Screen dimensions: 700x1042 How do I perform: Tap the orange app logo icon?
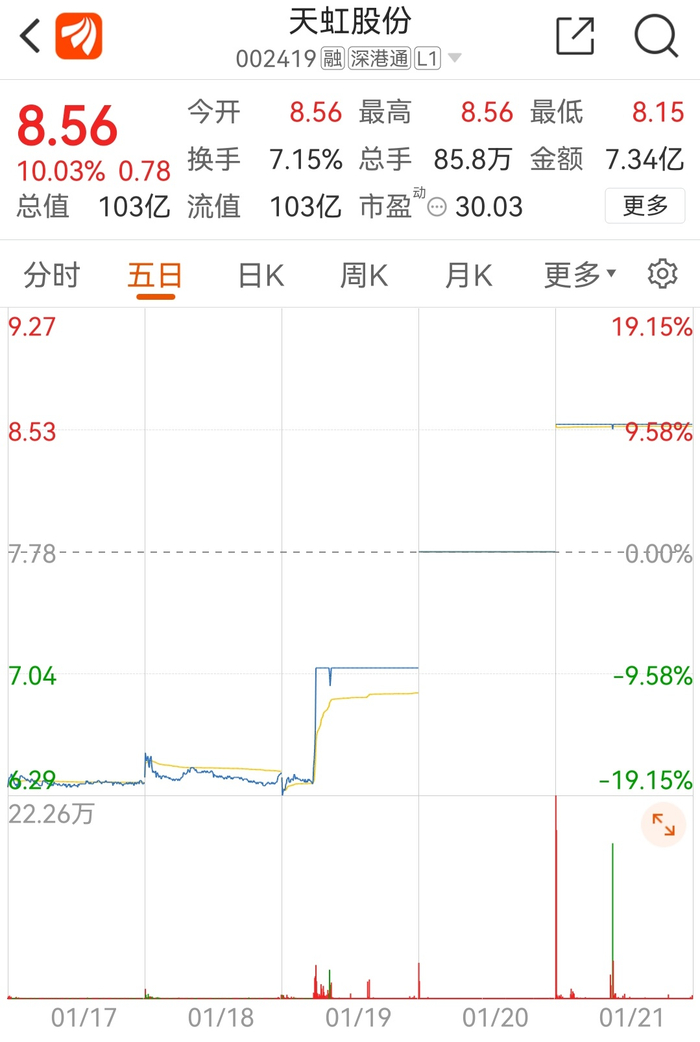79,36
